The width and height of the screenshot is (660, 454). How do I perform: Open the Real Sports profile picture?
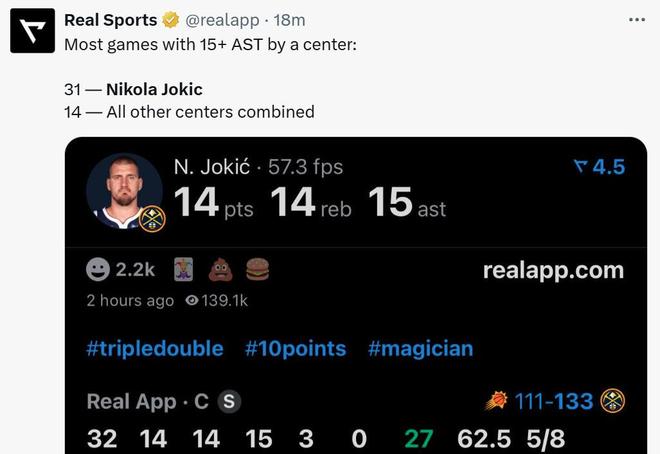click(32, 31)
